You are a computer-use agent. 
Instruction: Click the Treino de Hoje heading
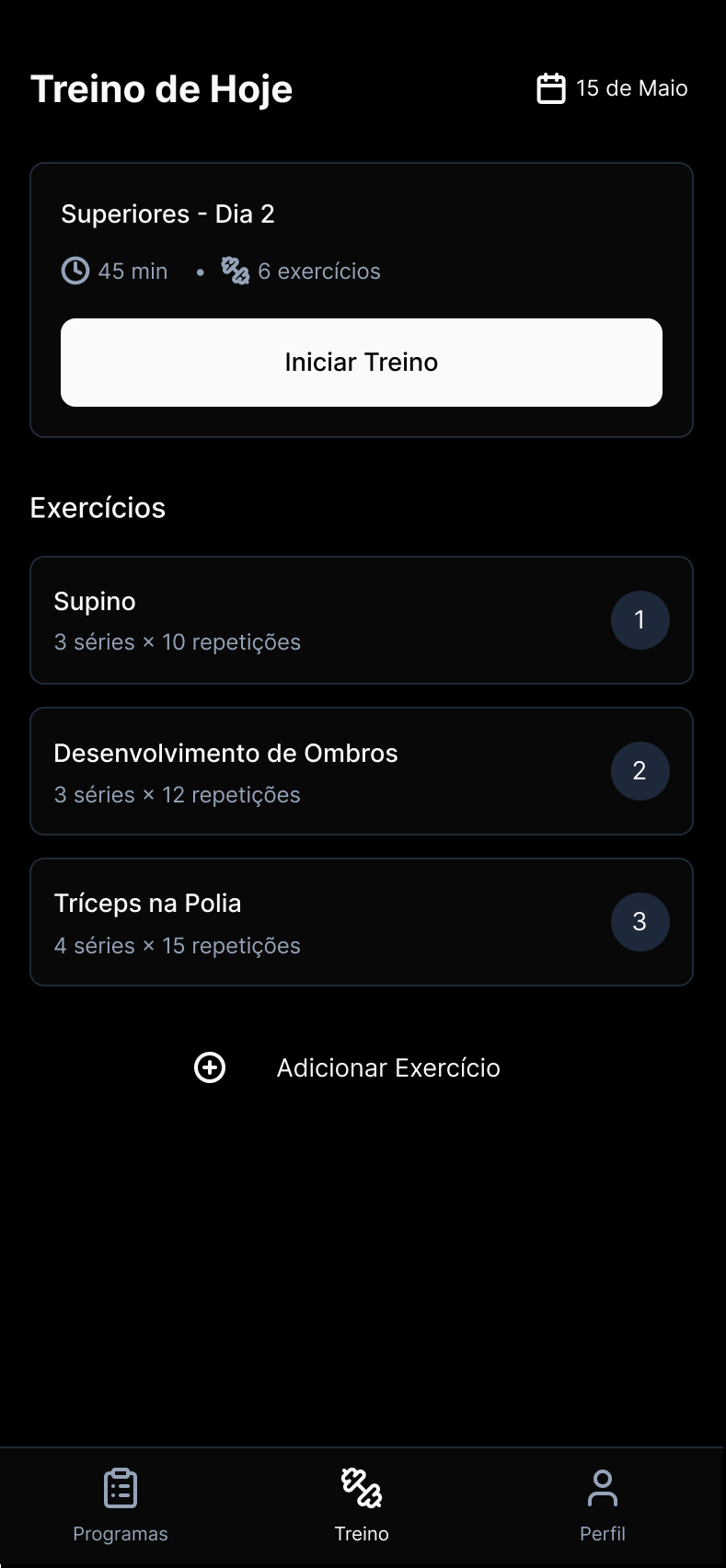[162, 87]
